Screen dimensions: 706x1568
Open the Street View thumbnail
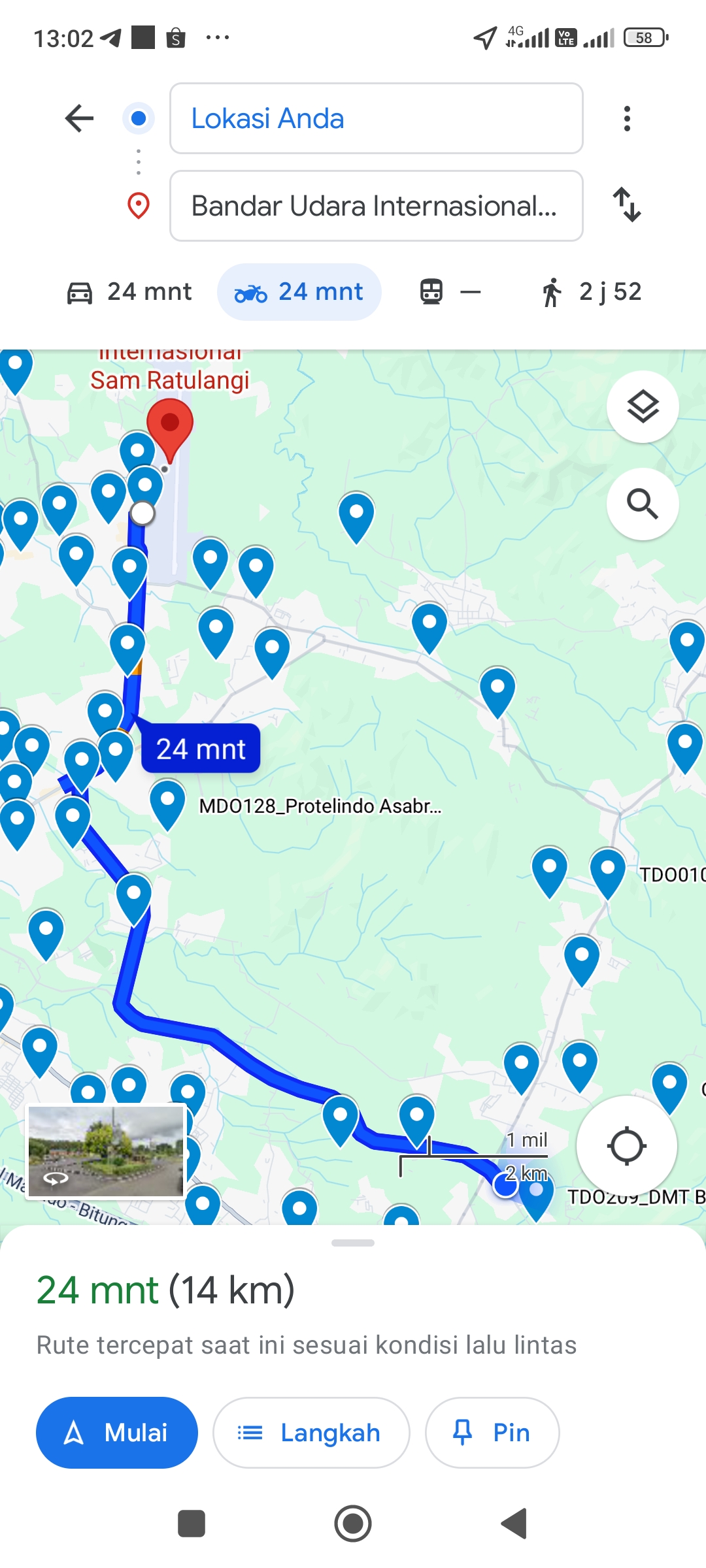[106, 1151]
